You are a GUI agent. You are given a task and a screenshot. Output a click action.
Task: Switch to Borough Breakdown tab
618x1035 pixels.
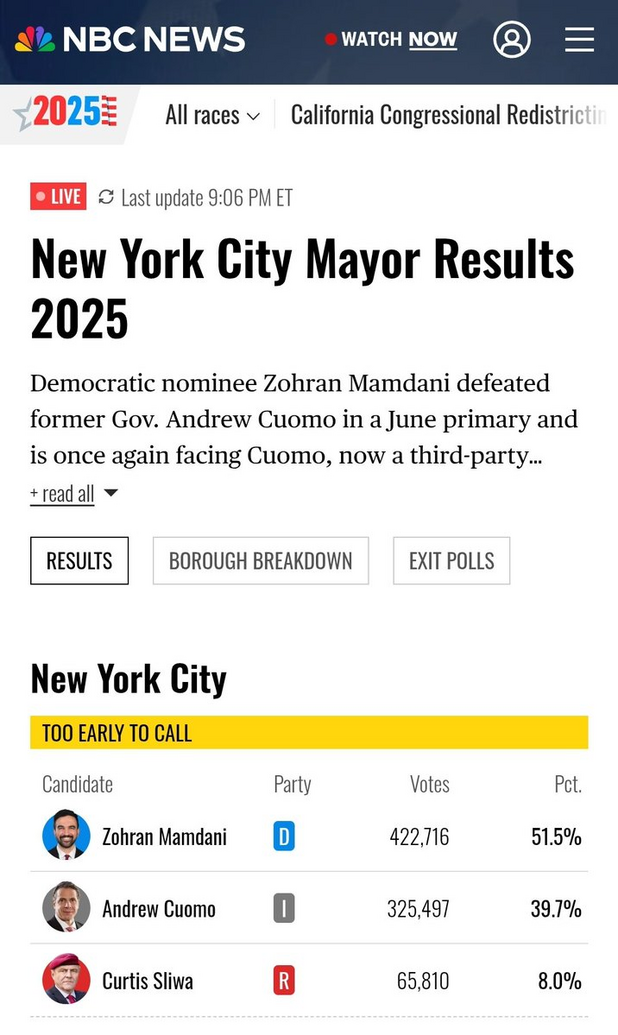tap(260, 561)
